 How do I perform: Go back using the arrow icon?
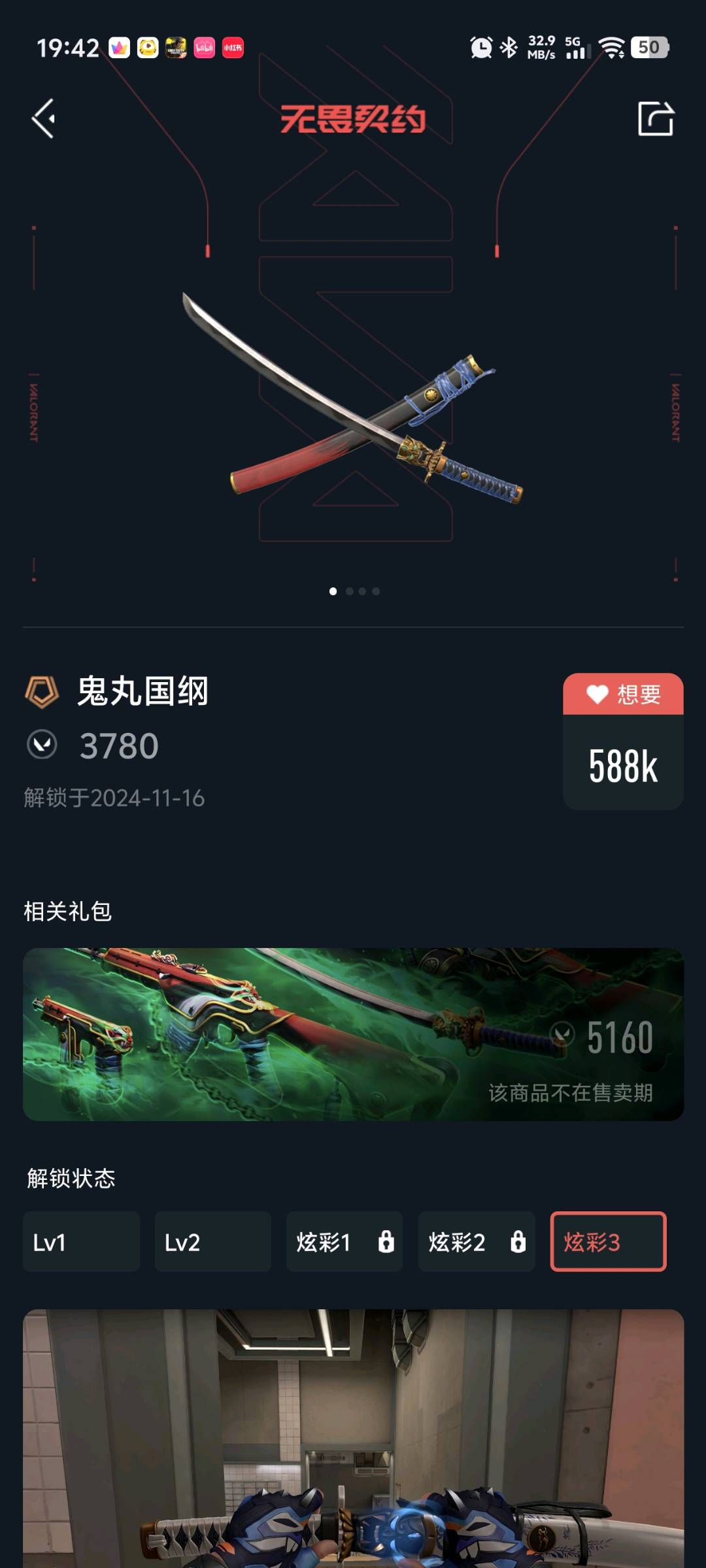click(x=43, y=119)
